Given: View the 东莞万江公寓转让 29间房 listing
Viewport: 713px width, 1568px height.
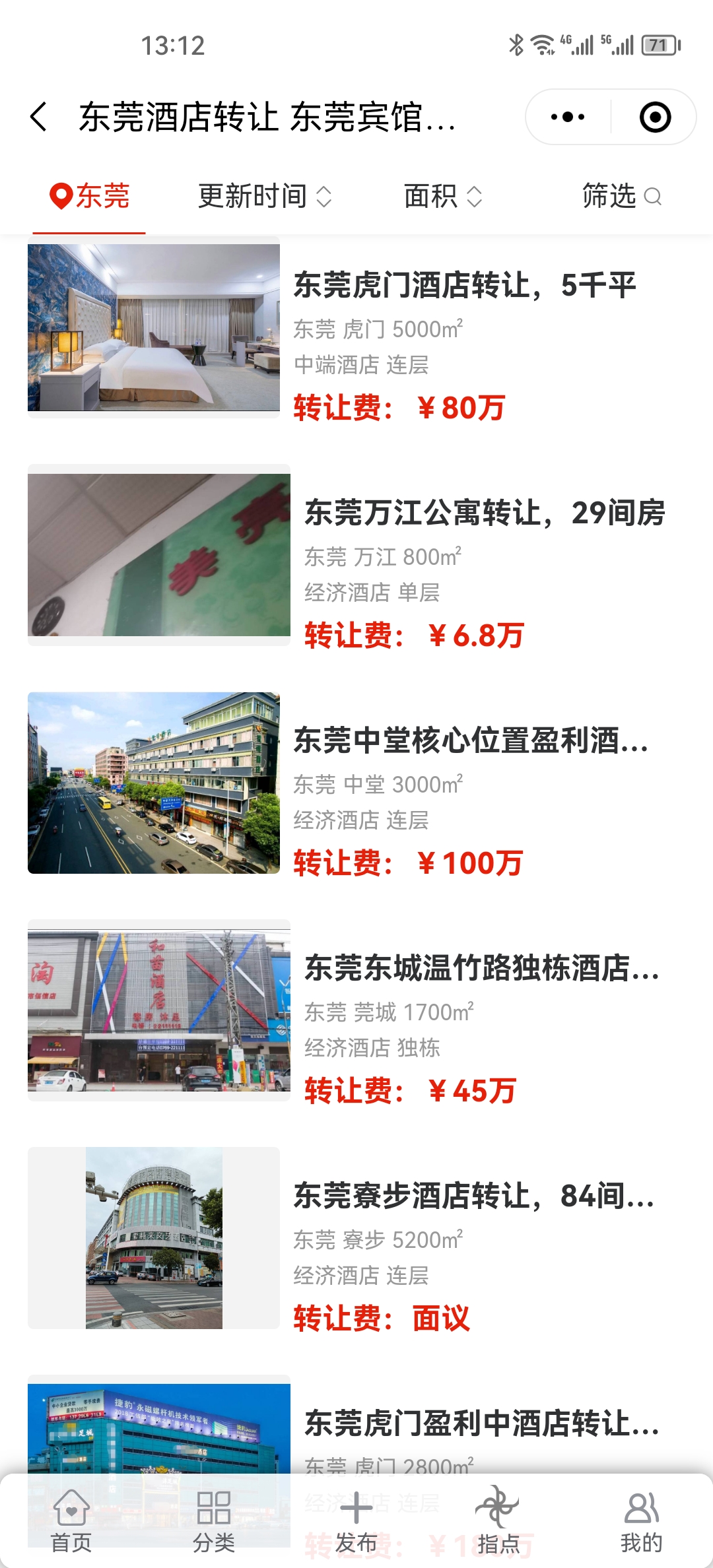Looking at the screenshot, I should [484, 513].
